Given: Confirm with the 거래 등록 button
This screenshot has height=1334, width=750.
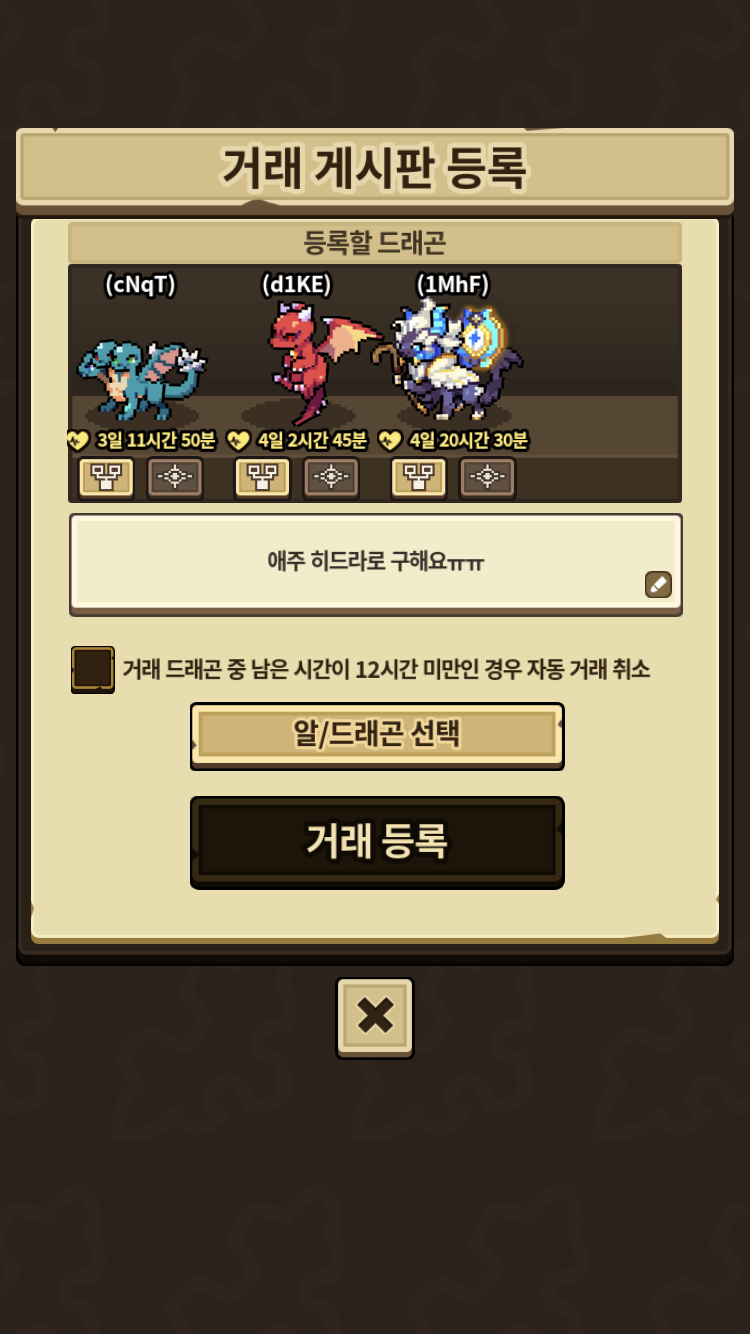Looking at the screenshot, I should [x=377, y=841].
